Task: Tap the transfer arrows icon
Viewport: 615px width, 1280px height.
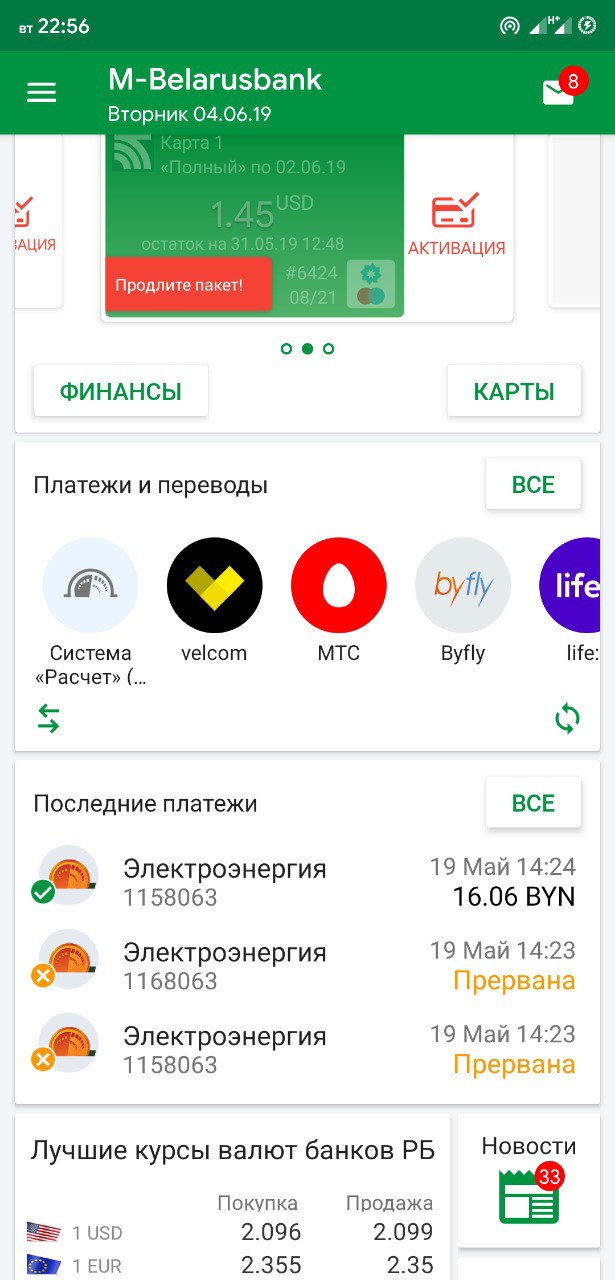Action: point(49,718)
